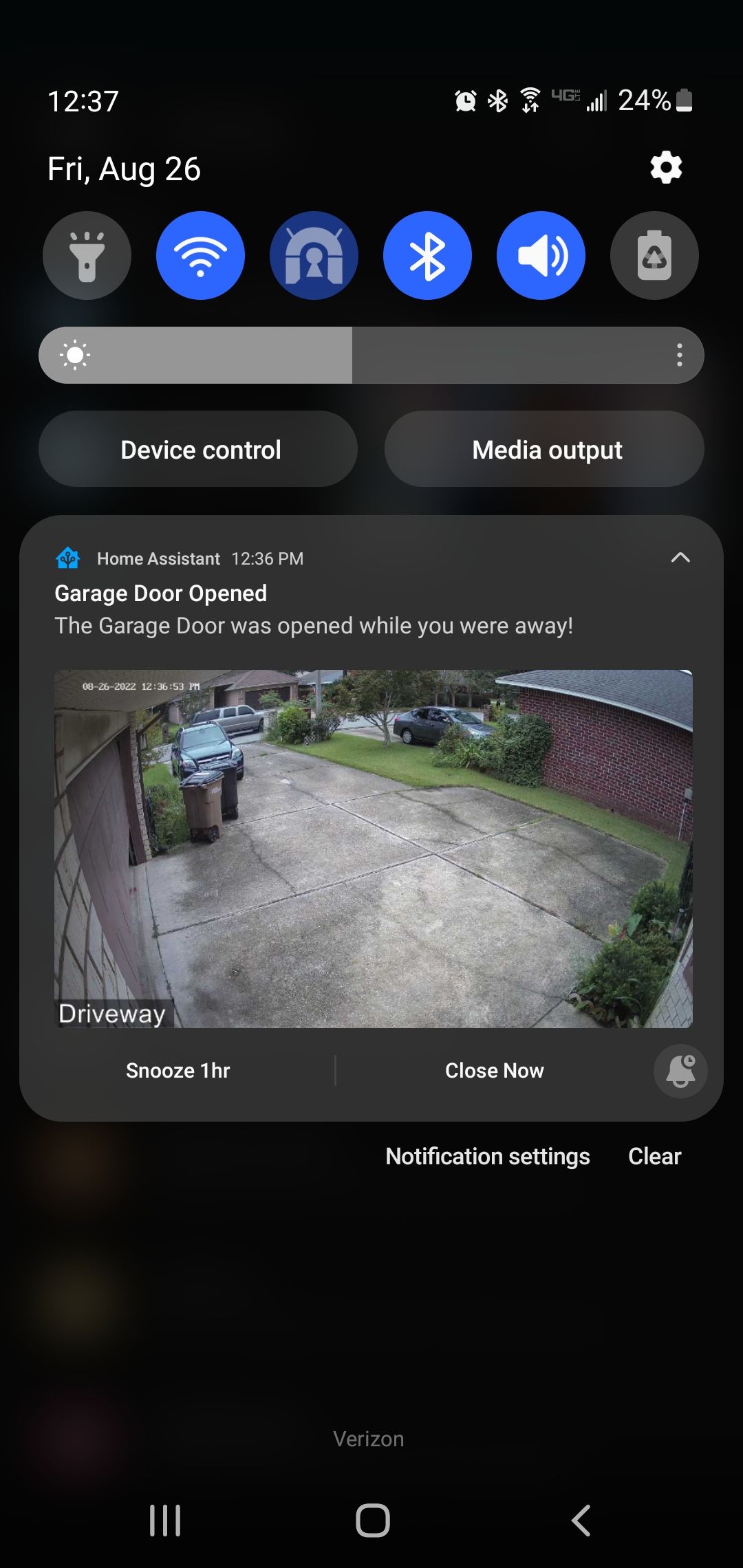Disable Bluetooth
Viewport: 743px width, 1568px height.
pyautogui.click(x=427, y=254)
